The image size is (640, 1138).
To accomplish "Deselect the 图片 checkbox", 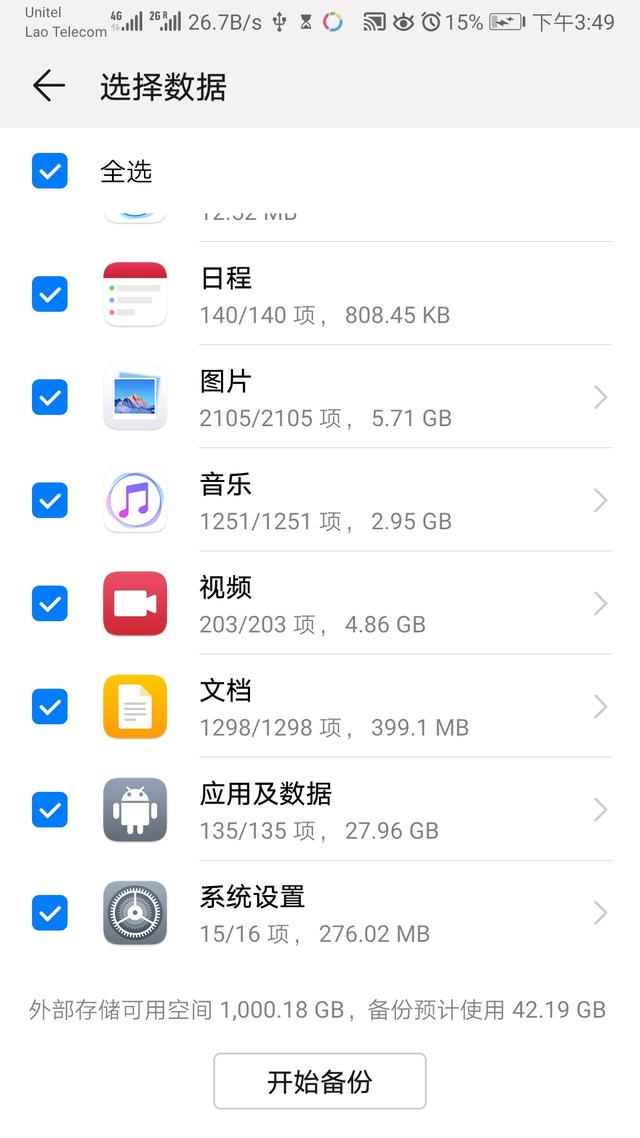I will tap(50, 397).
